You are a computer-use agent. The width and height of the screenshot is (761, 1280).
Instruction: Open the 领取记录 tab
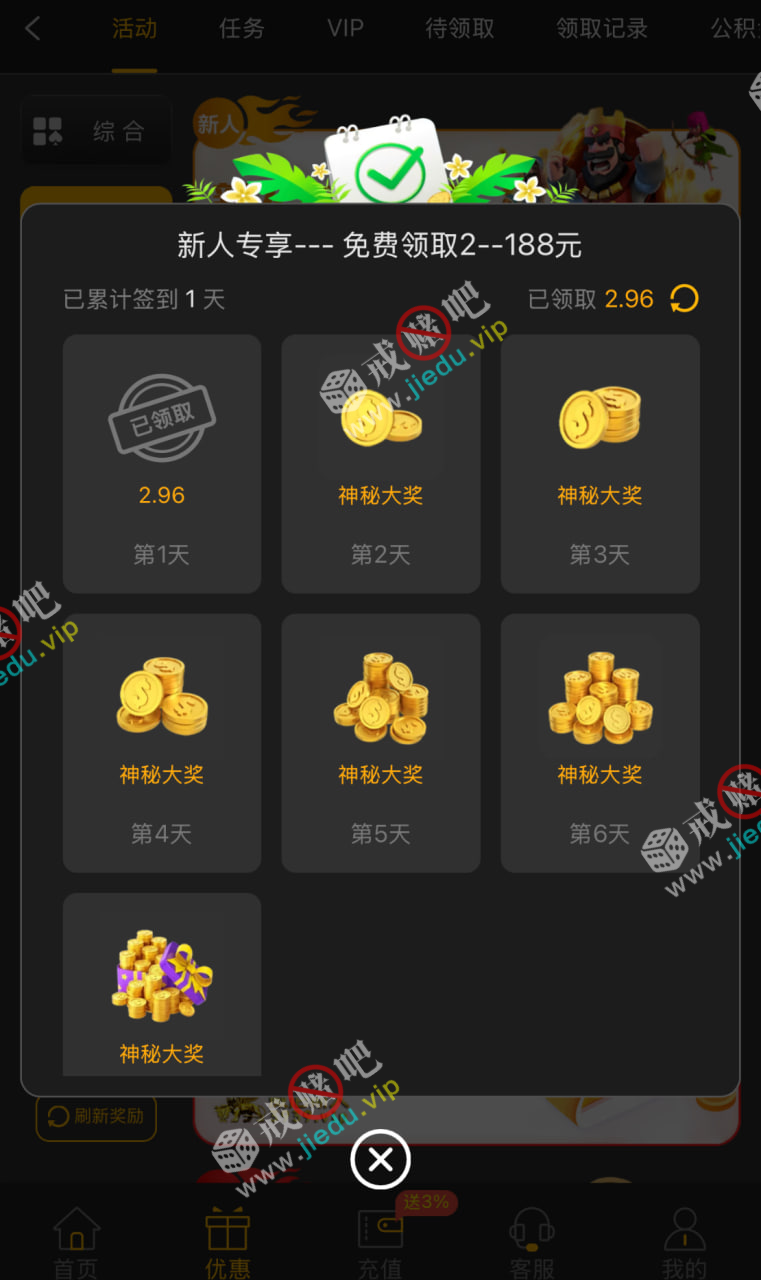click(602, 29)
